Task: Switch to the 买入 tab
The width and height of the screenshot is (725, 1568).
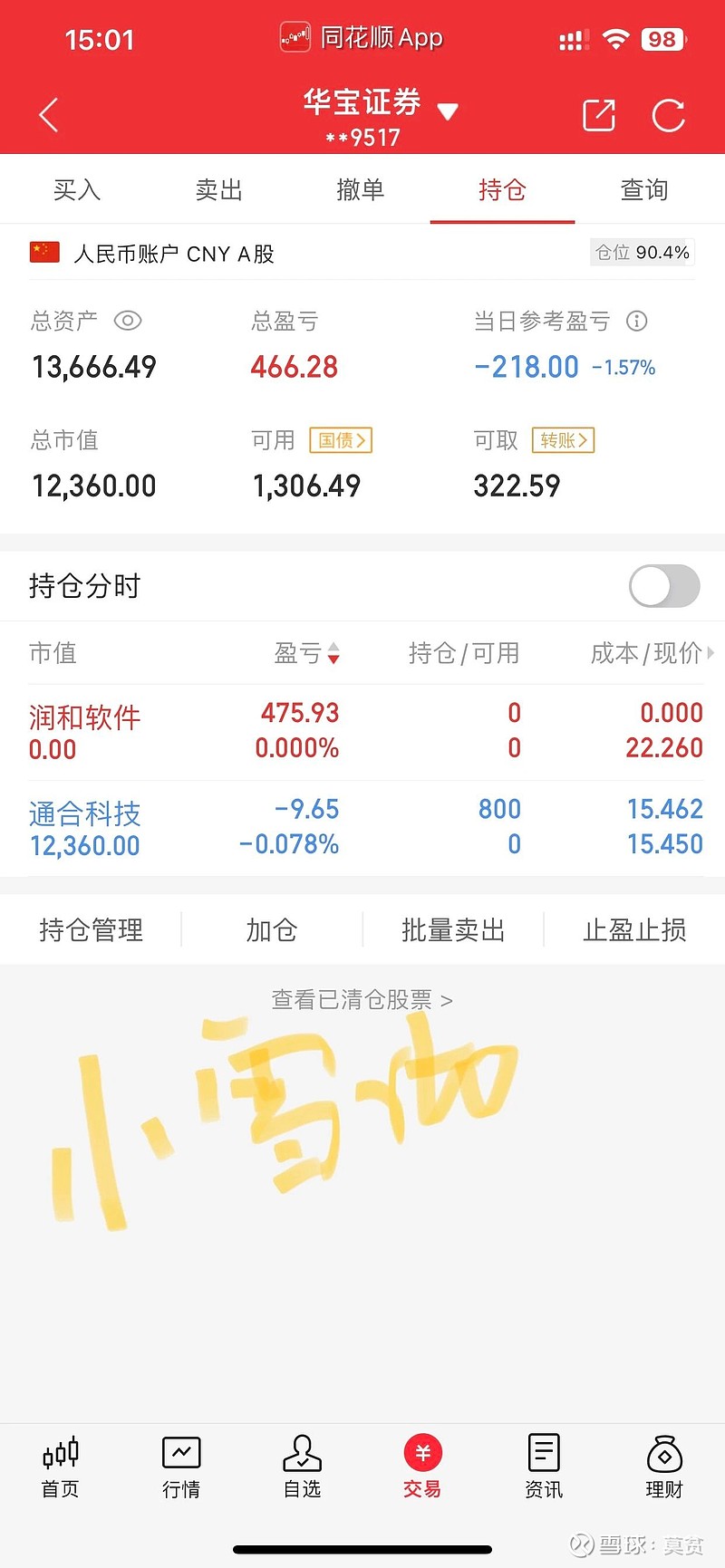Action: (x=77, y=189)
